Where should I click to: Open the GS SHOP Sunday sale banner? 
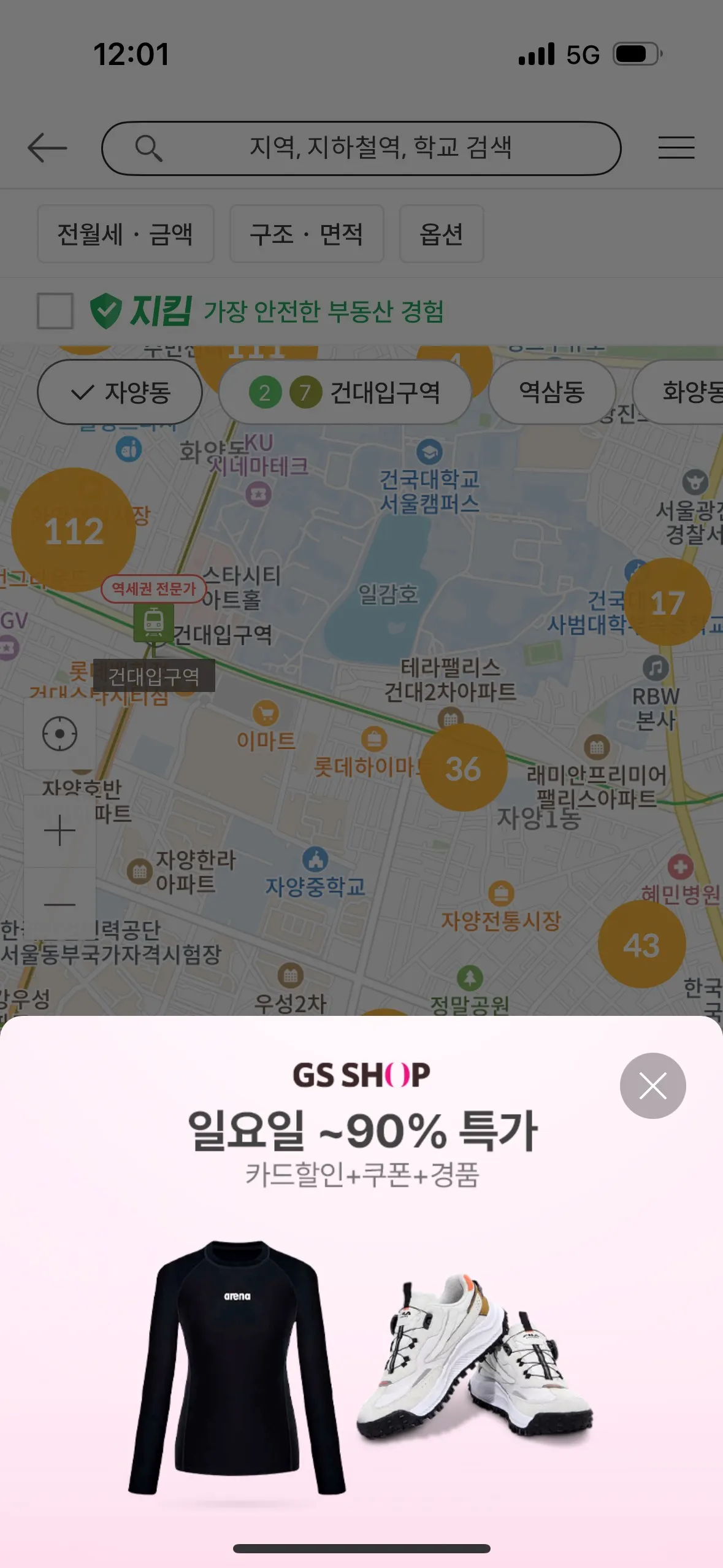[x=362, y=1288]
